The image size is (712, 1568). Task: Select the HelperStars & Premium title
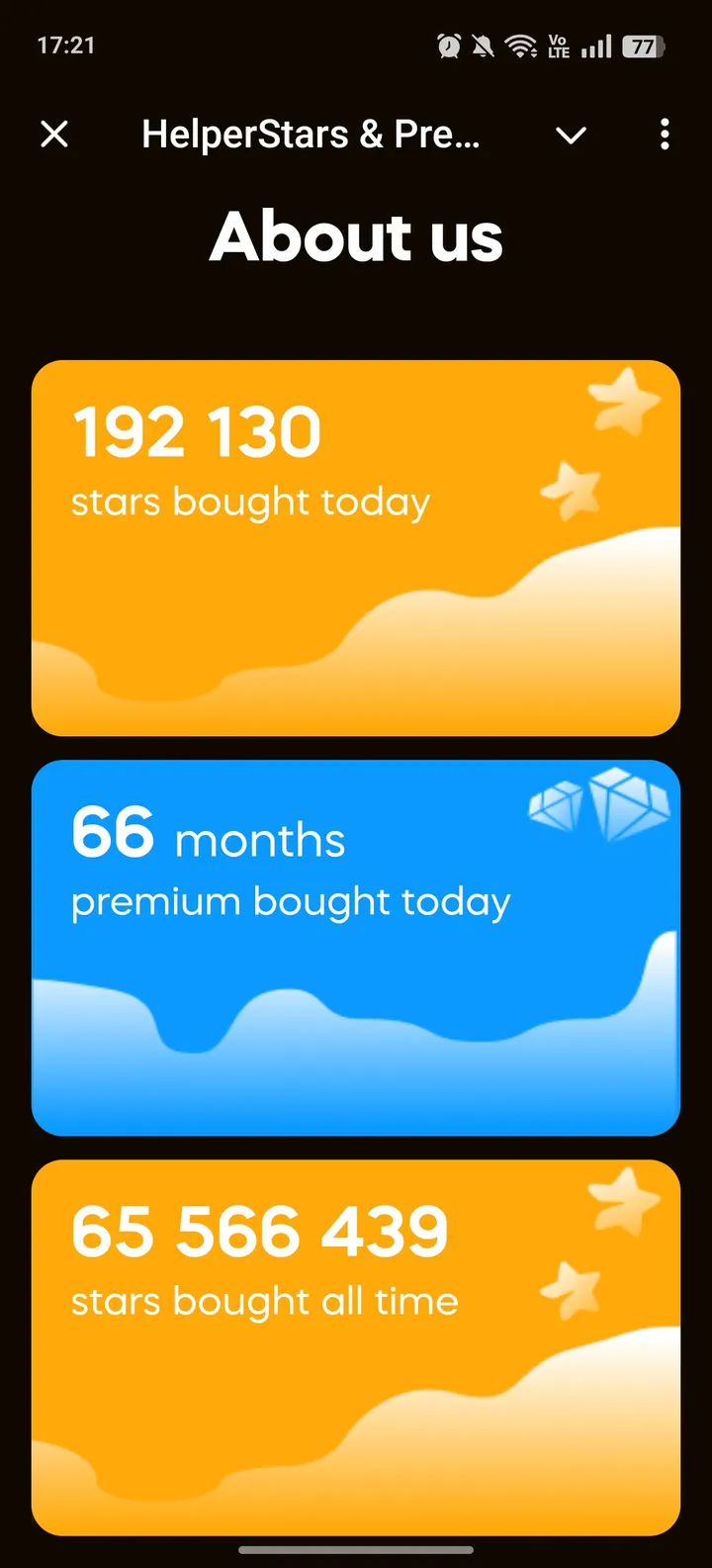[x=311, y=135]
